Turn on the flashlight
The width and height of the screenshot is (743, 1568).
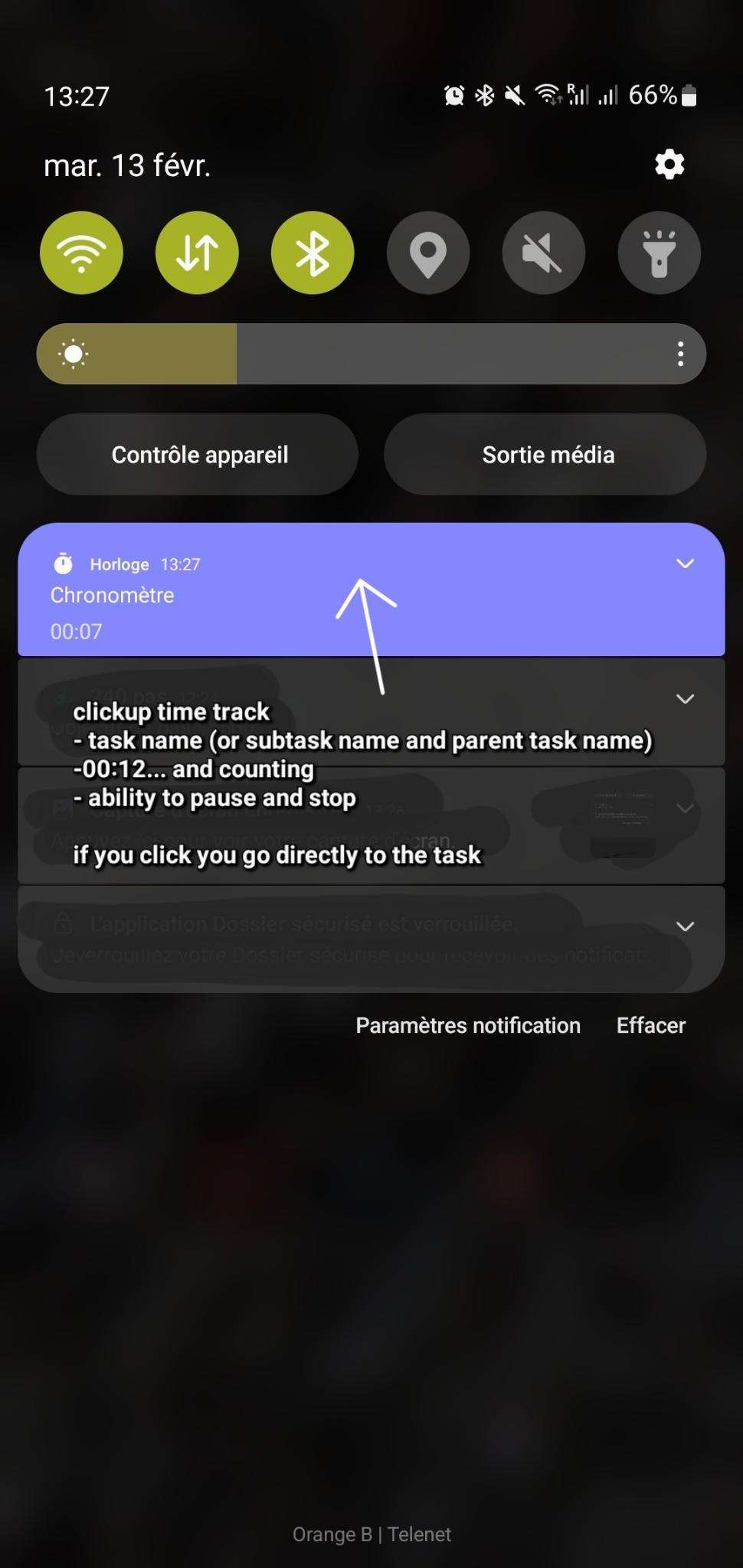coord(659,253)
